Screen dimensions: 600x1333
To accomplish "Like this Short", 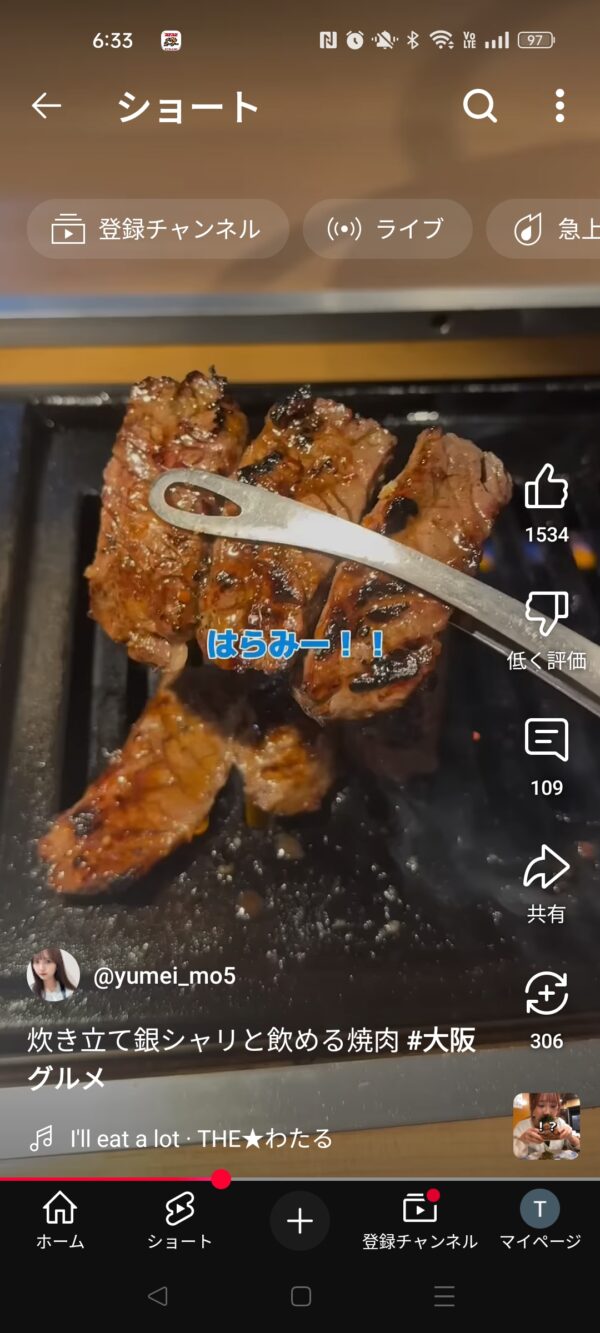I will (x=546, y=488).
